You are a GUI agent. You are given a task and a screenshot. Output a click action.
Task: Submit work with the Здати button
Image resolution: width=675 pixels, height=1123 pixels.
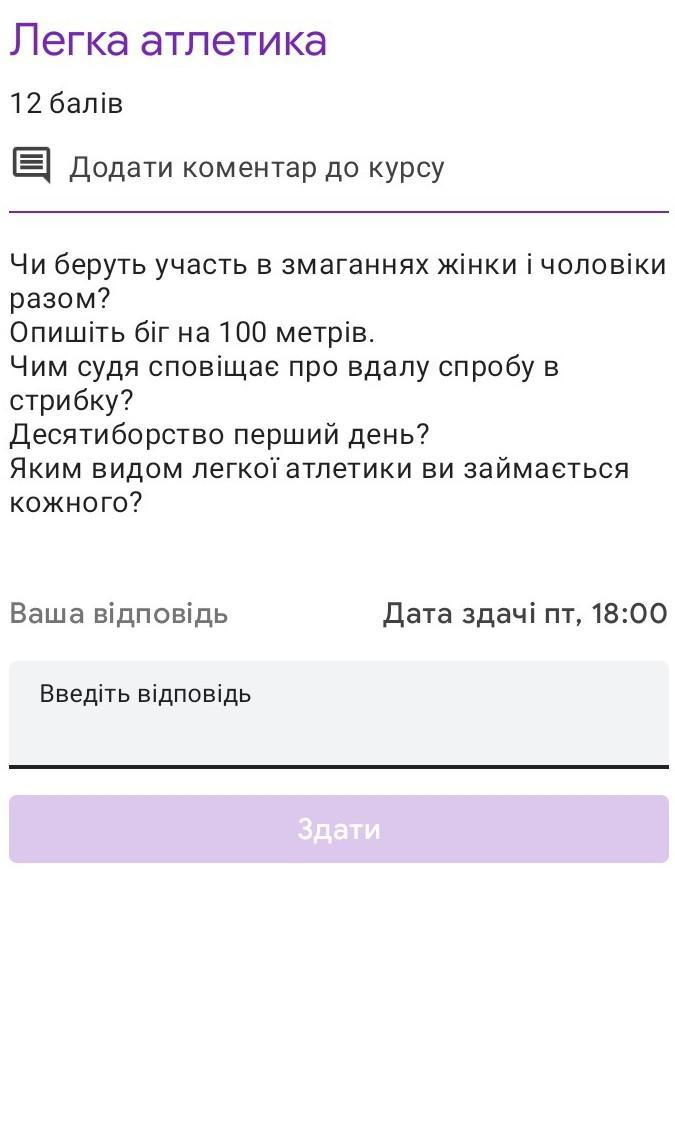click(x=338, y=829)
